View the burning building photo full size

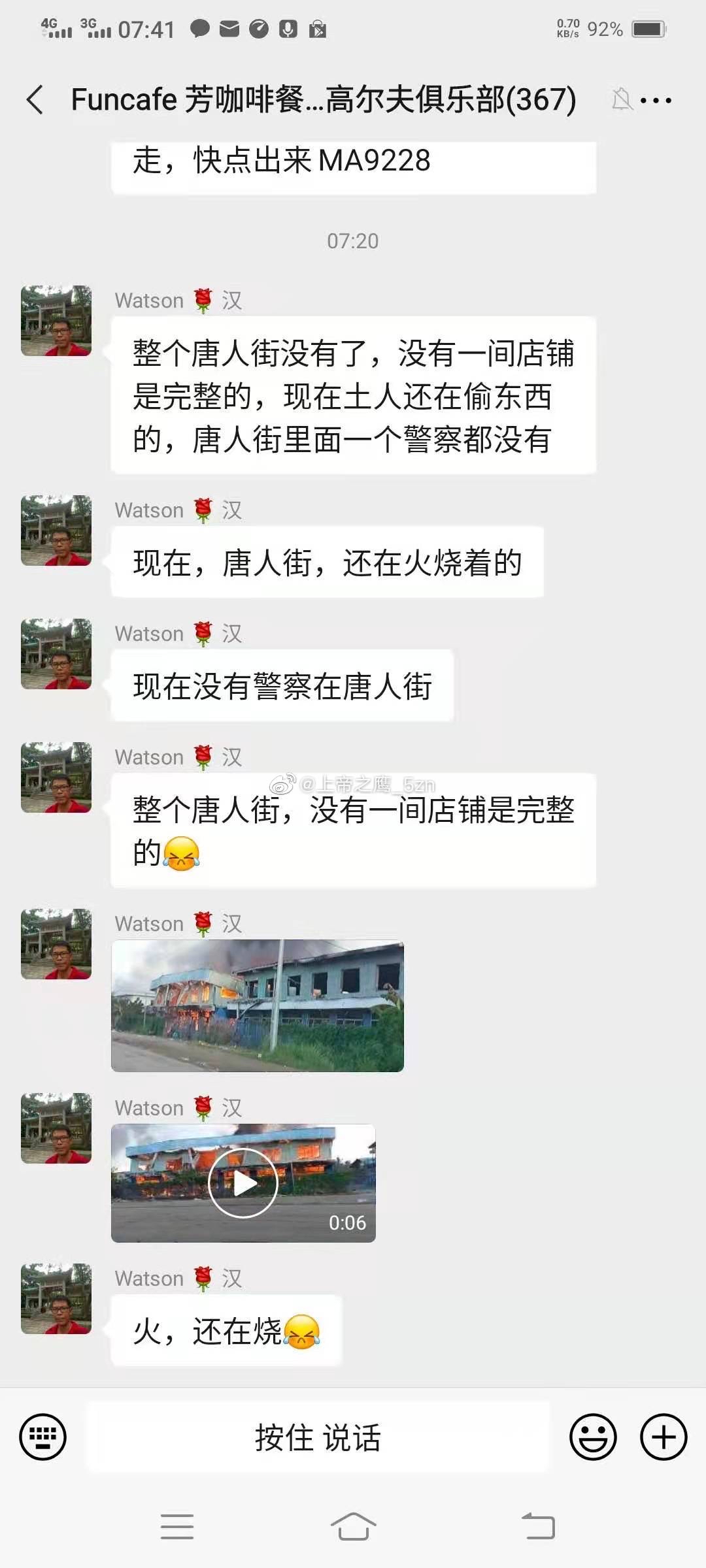[258, 1005]
